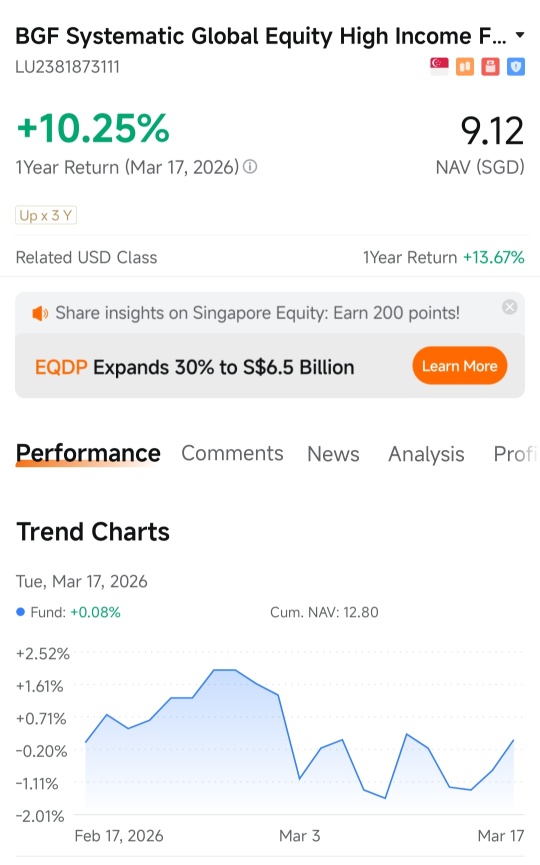The width and height of the screenshot is (540, 865).
Task: Tap the Up x 3 Y tag
Action: (x=46, y=215)
